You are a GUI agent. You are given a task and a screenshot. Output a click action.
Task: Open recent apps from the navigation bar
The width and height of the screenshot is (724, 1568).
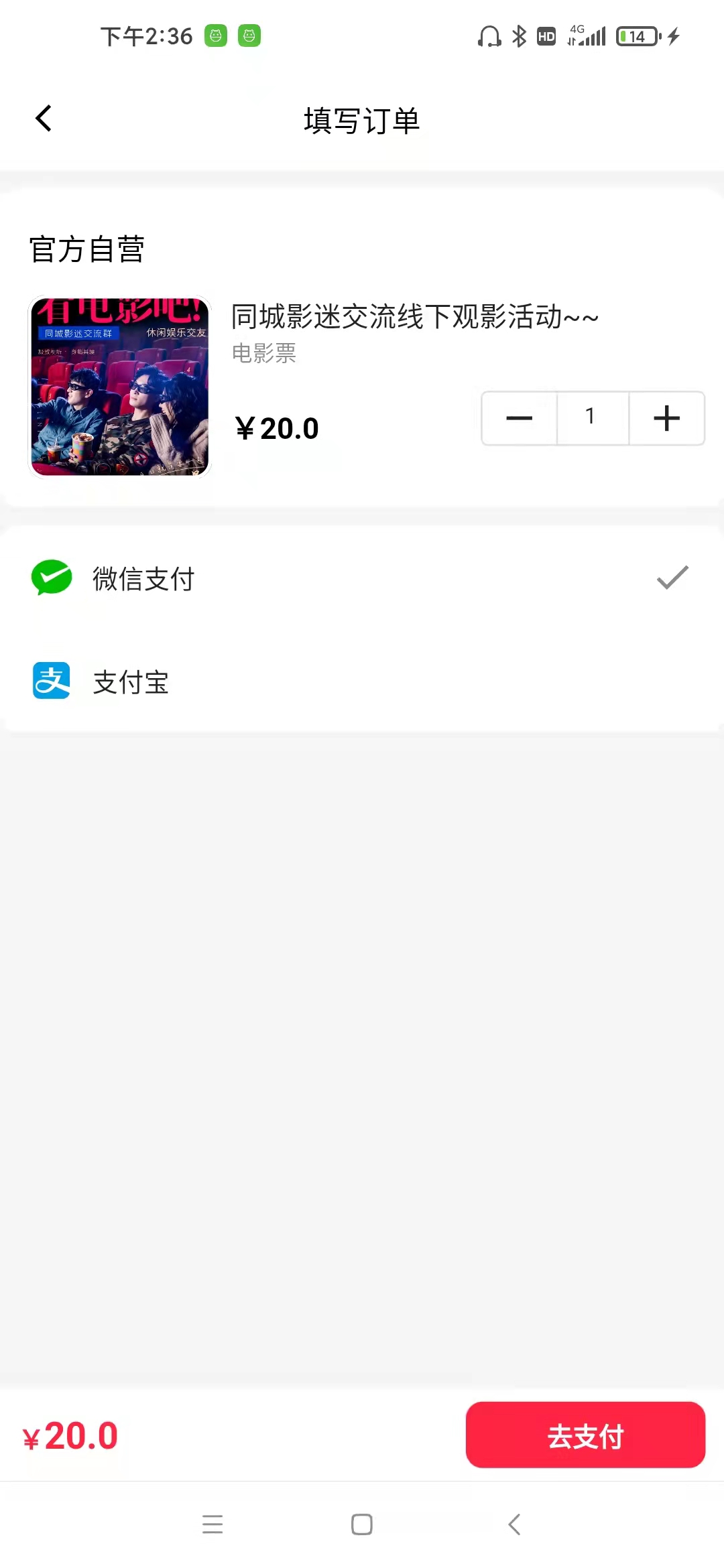click(x=213, y=1524)
